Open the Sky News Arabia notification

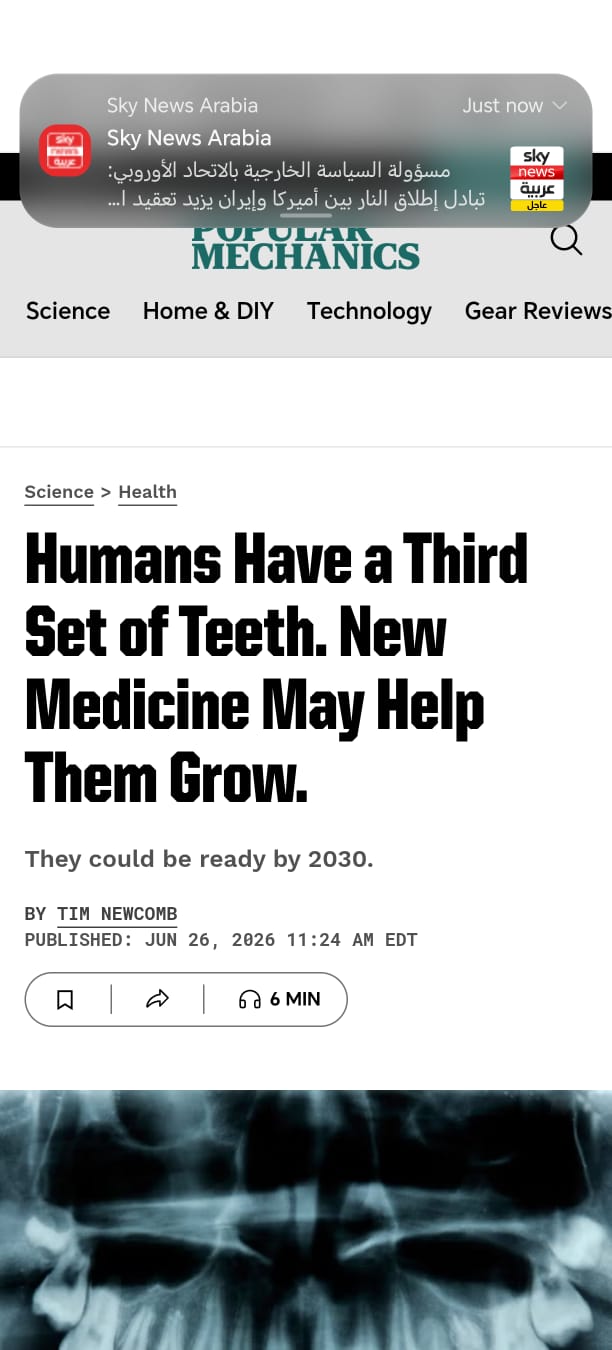coord(305,151)
